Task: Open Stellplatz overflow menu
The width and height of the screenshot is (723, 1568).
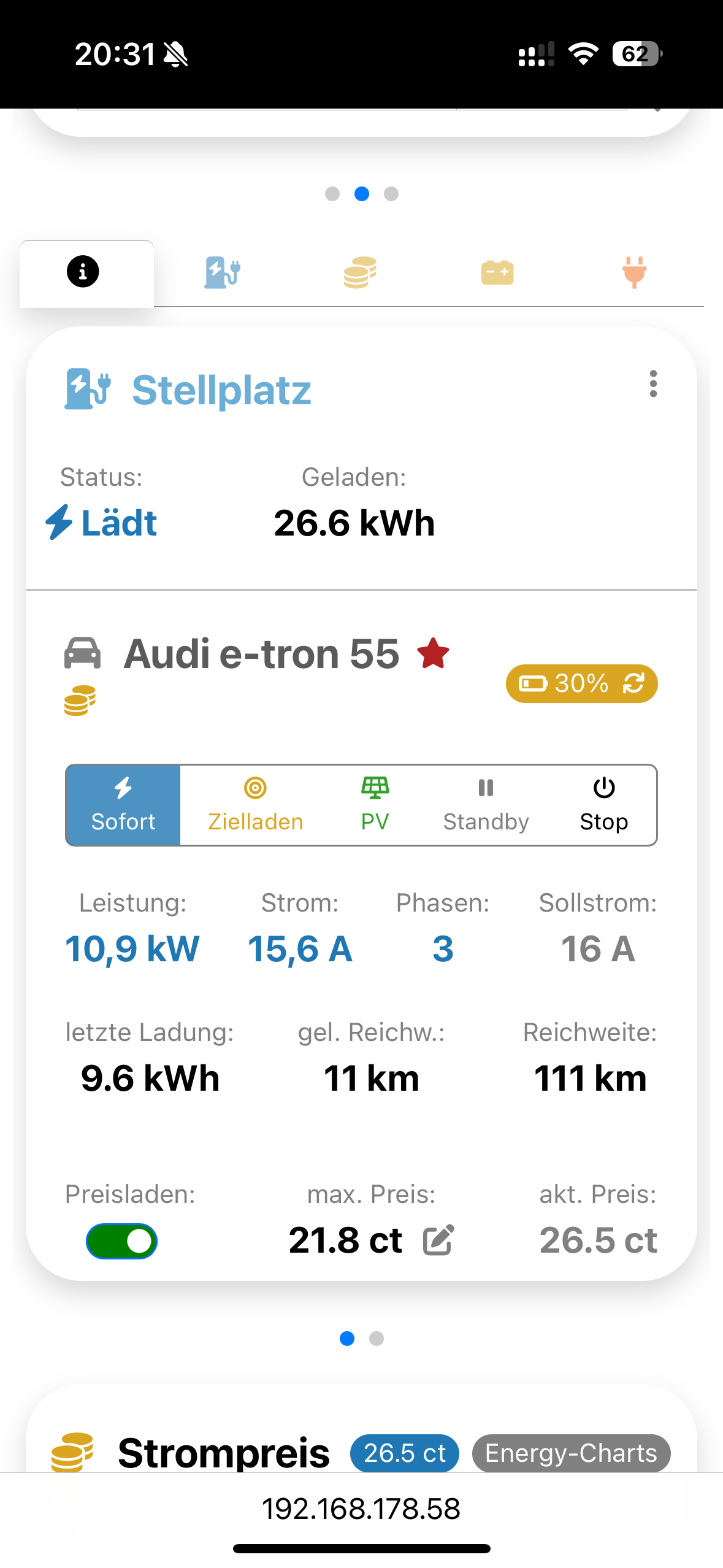Action: (653, 384)
